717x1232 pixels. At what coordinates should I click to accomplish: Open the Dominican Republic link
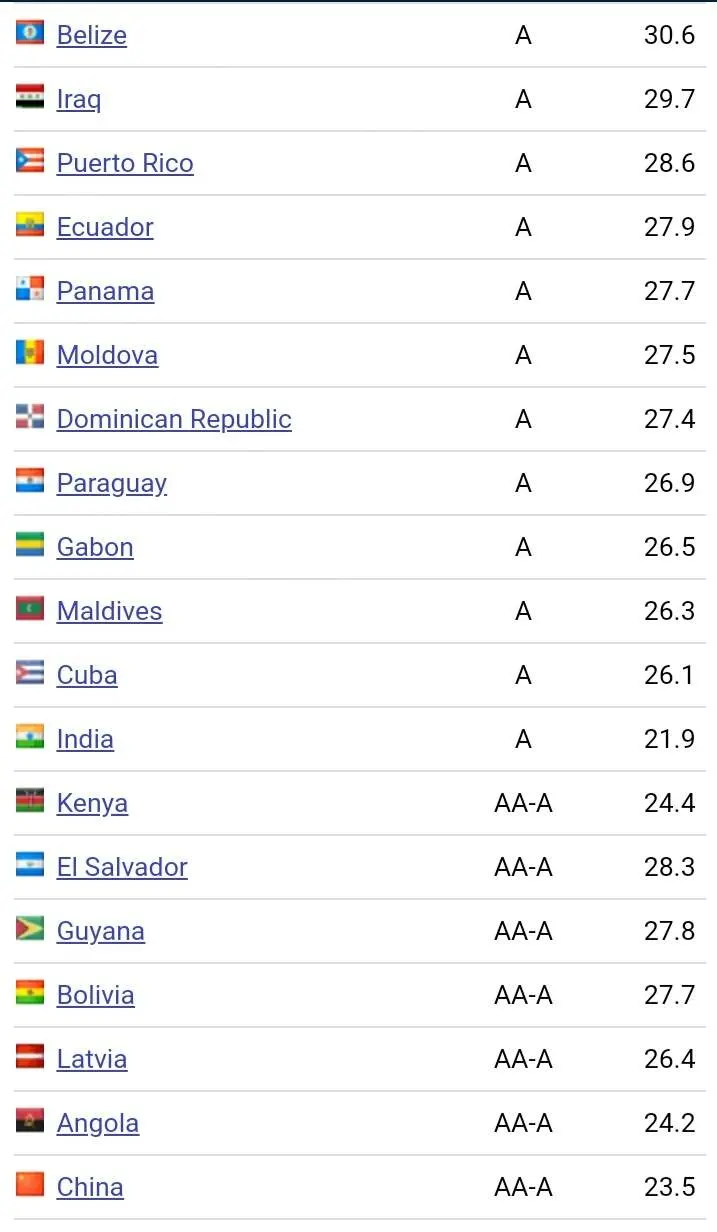pos(174,419)
